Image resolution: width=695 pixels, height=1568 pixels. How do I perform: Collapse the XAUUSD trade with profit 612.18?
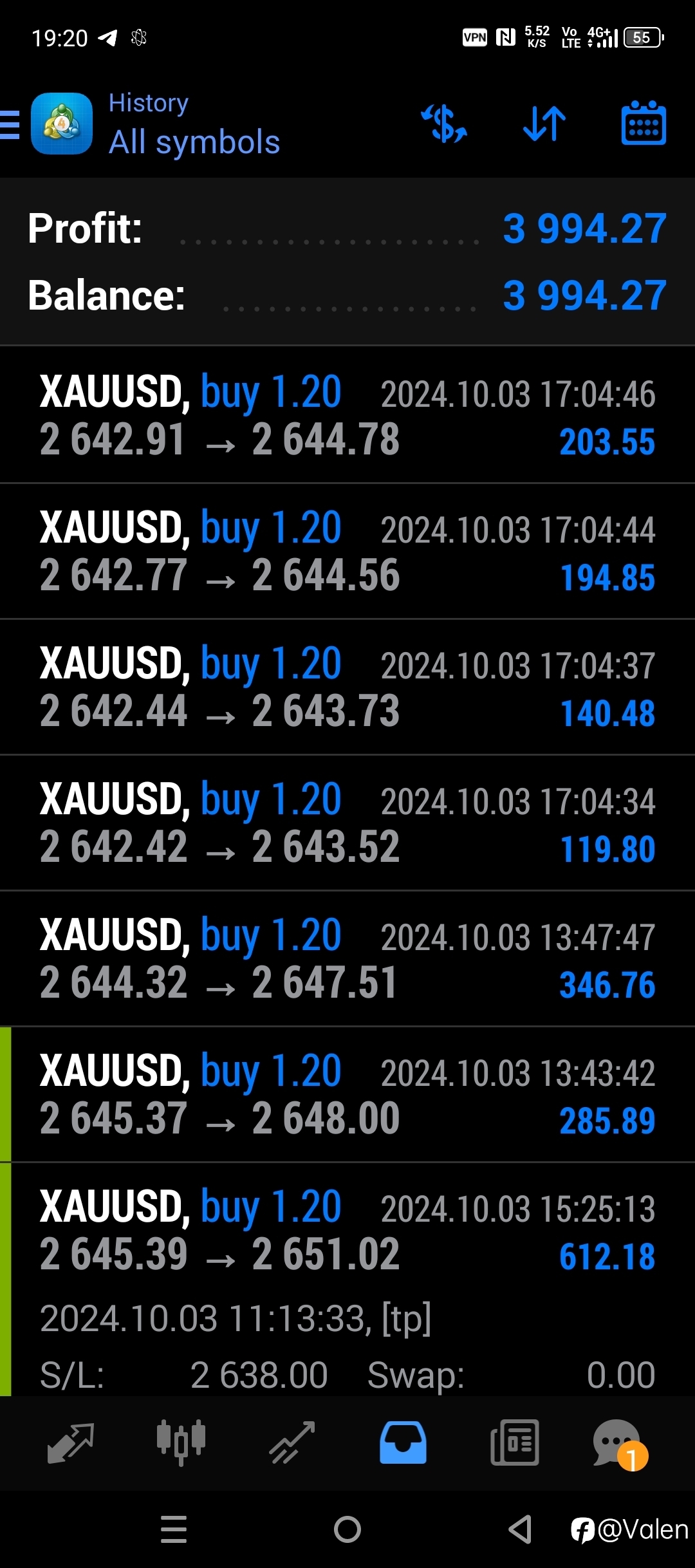[347, 1280]
